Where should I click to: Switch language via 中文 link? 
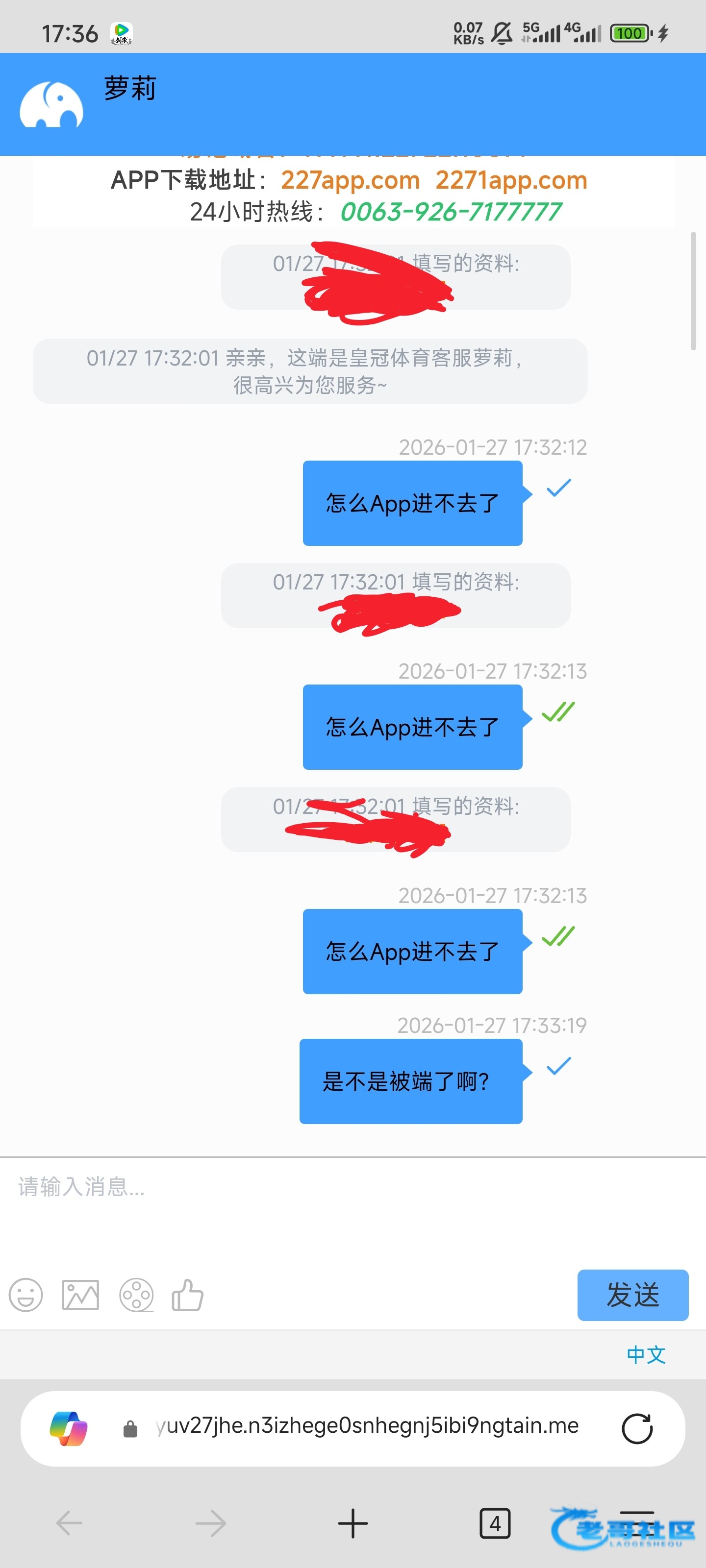(x=646, y=1354)
